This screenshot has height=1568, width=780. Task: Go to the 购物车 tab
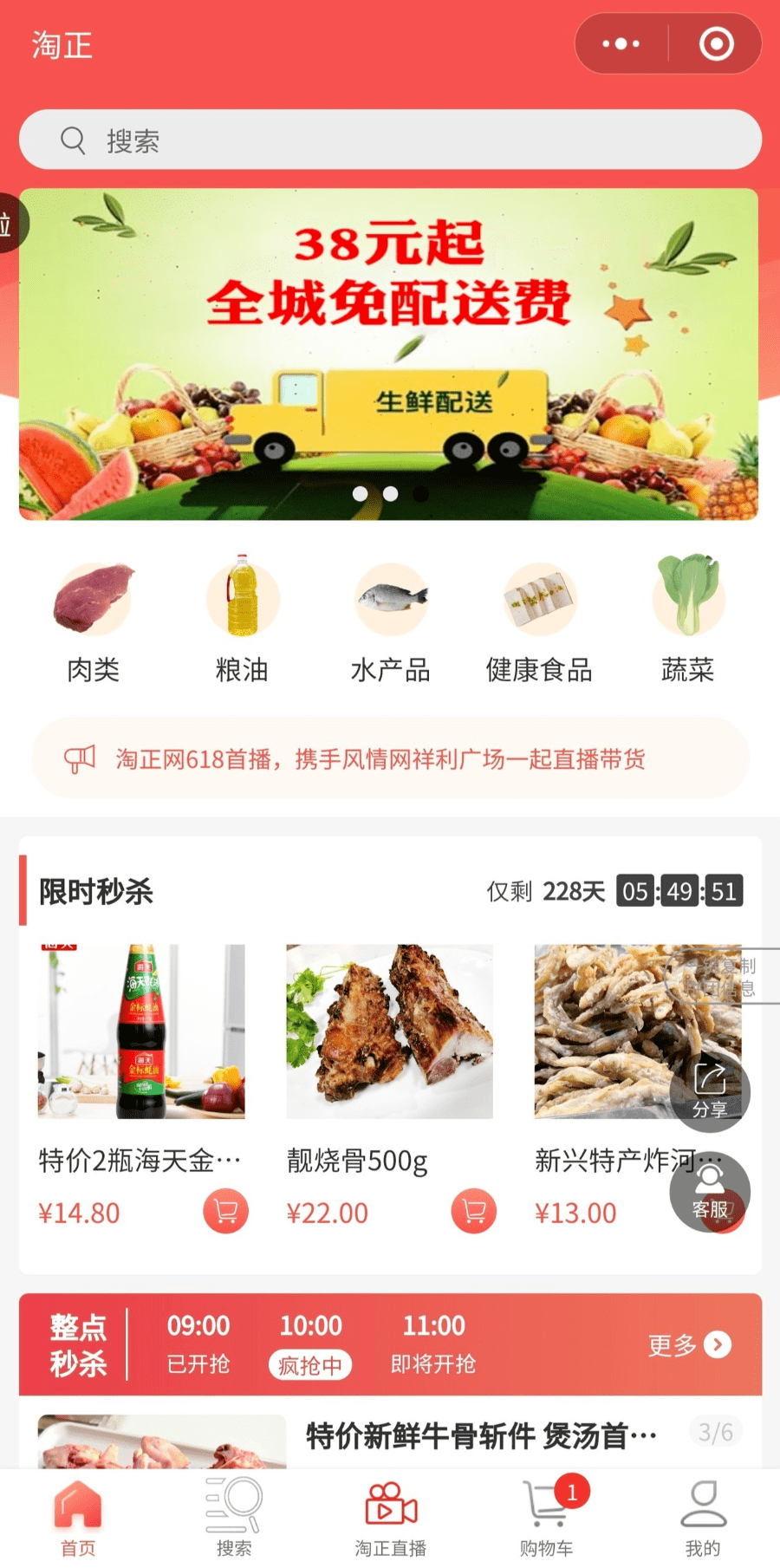(546, 1517)
